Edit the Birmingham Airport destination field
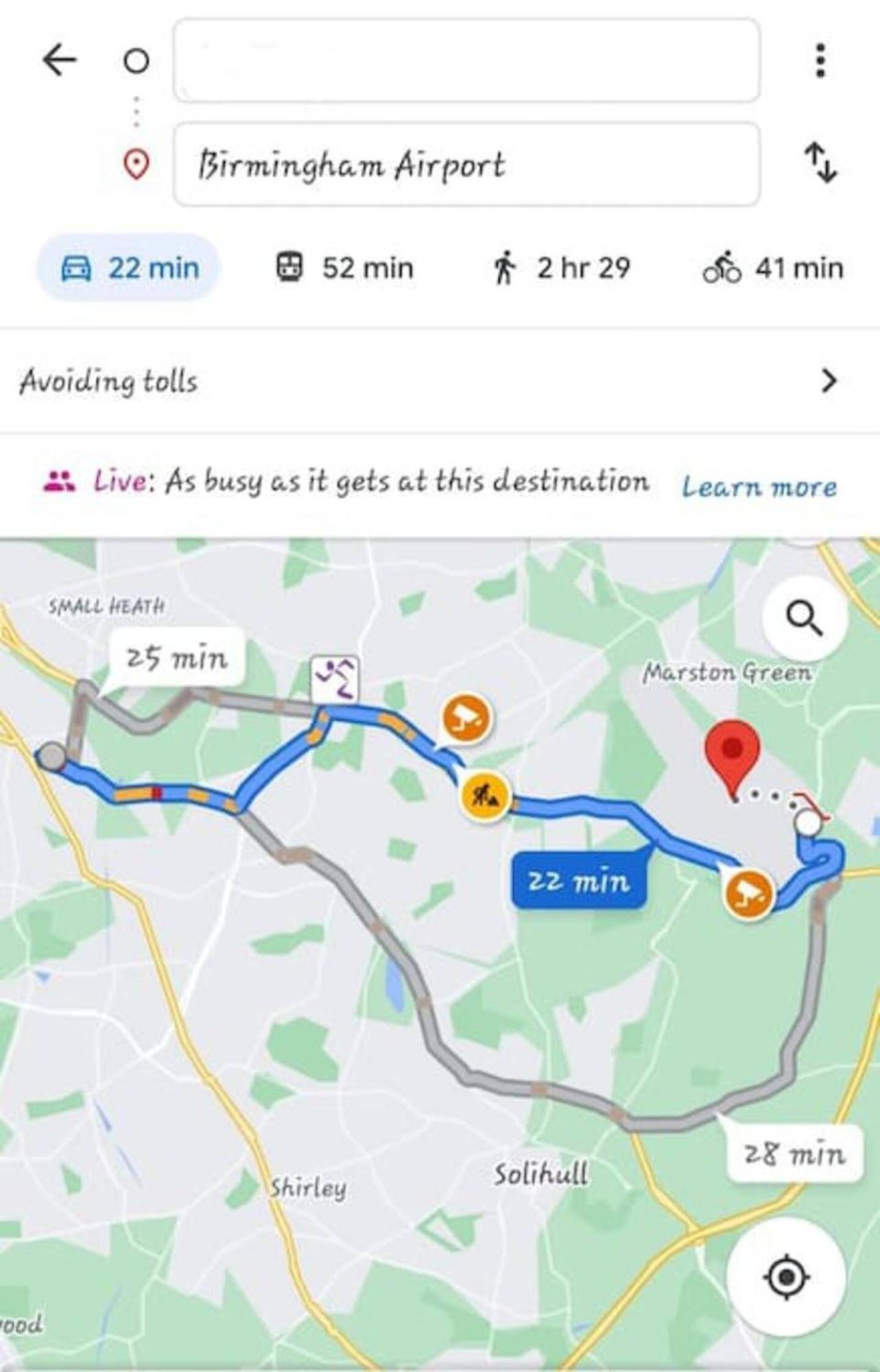 click(x=466, y=165)
